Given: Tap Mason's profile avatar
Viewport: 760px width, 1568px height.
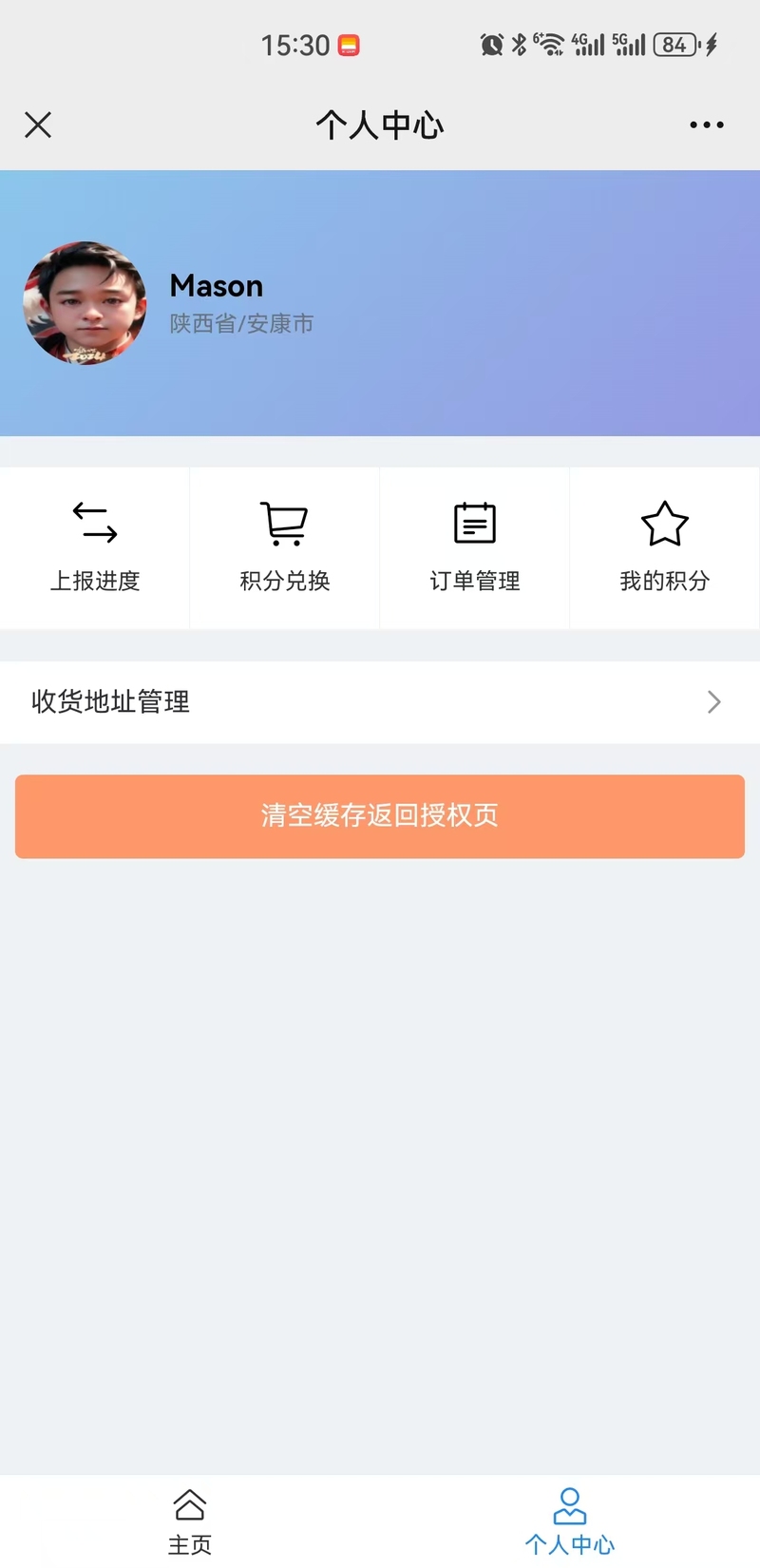Looking at the screenshot, I should (x=85, y=303).
